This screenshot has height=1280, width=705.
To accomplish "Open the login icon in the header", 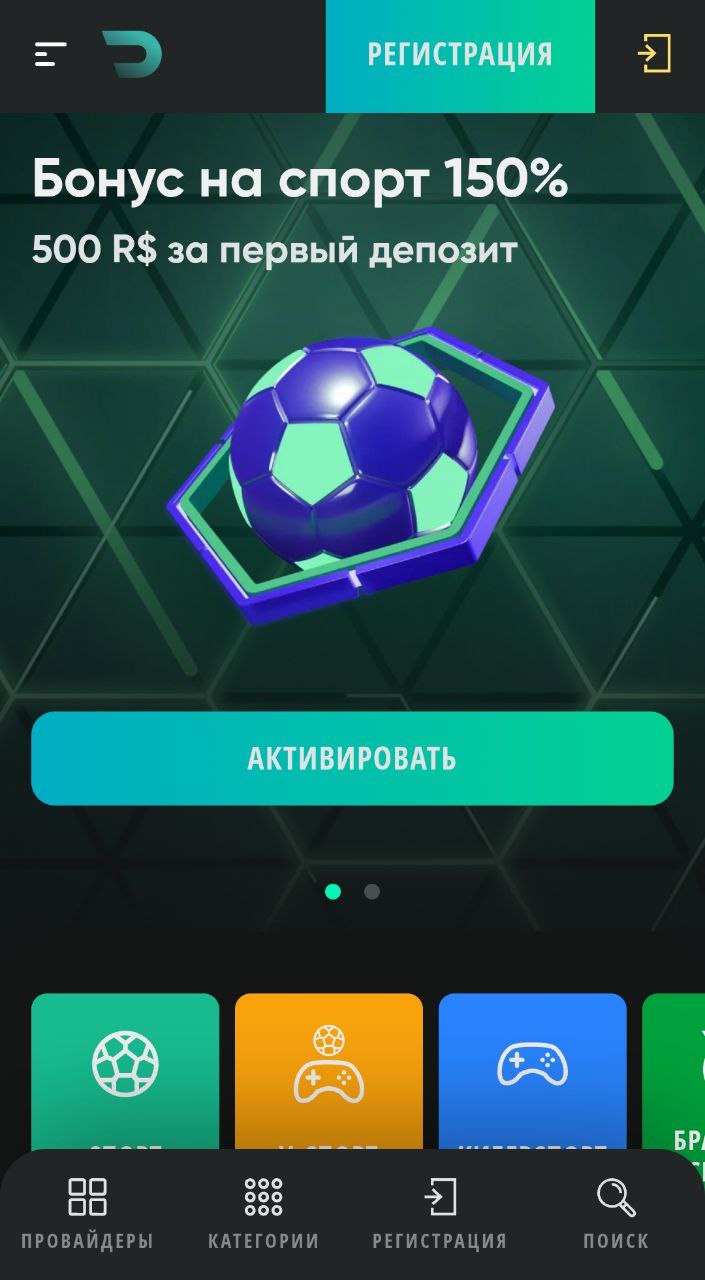I will tap(654, 54).
